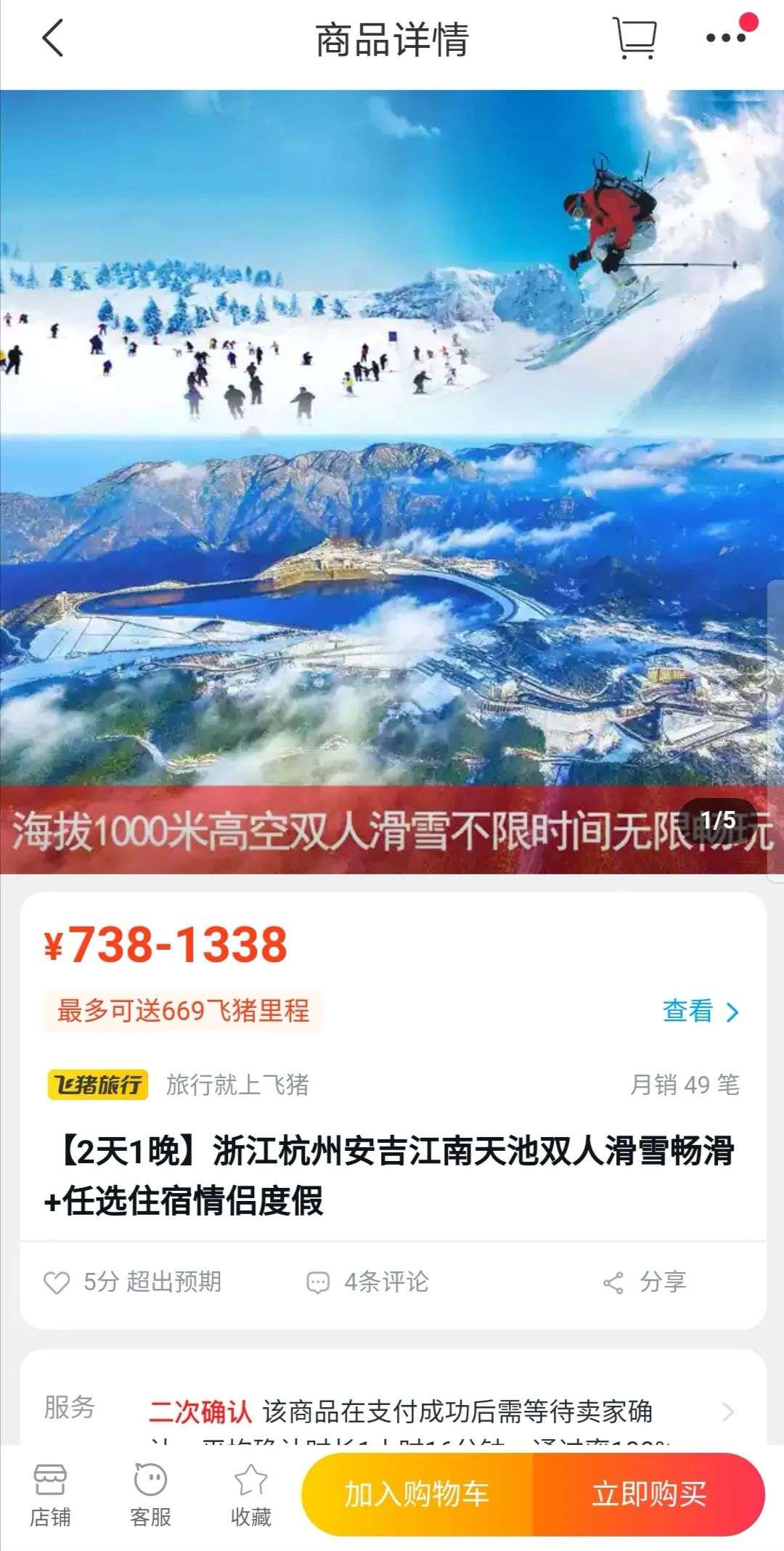Screen dimensions: 784x1551
Task: Go back from product details
Action: point(52,38)
